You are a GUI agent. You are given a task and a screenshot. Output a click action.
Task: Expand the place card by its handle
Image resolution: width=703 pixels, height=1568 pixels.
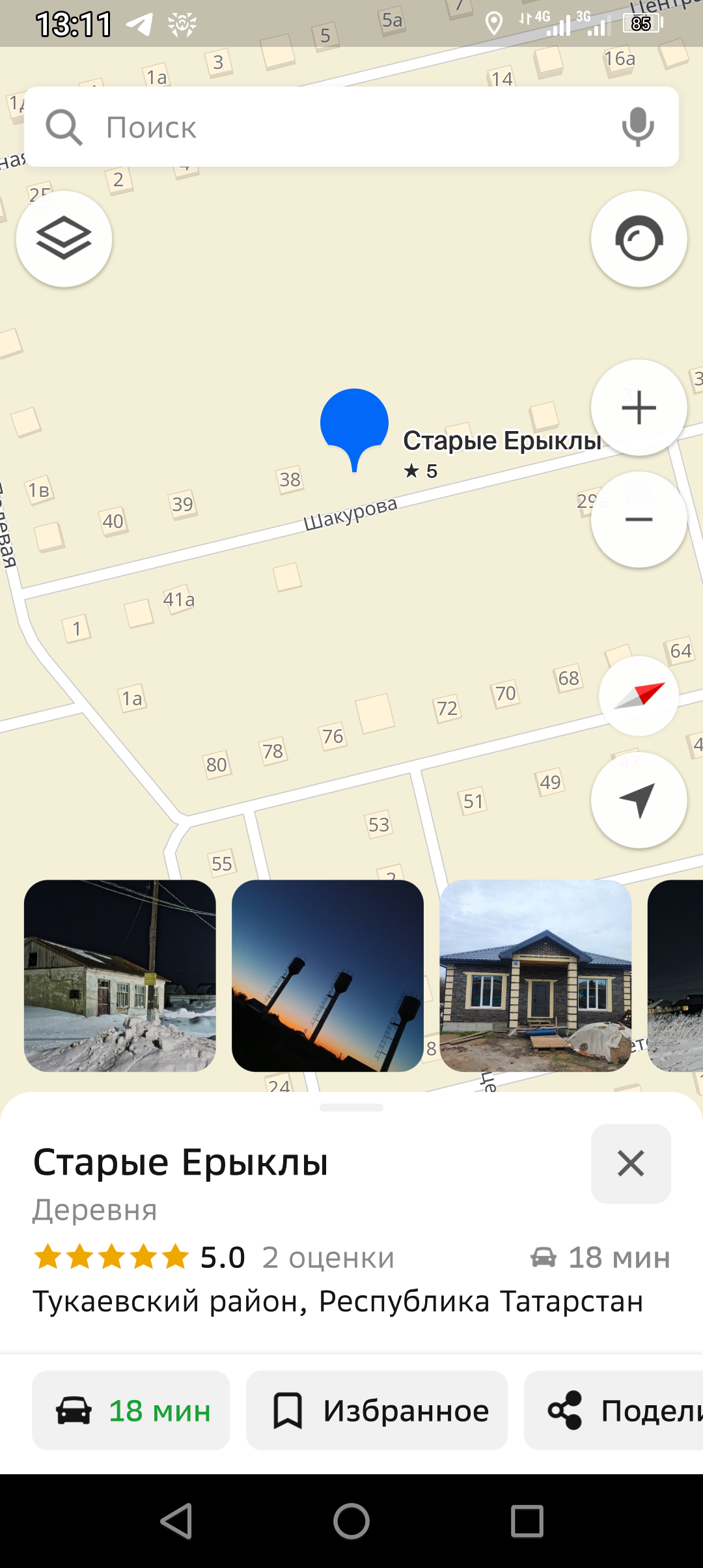(351, 1108)
